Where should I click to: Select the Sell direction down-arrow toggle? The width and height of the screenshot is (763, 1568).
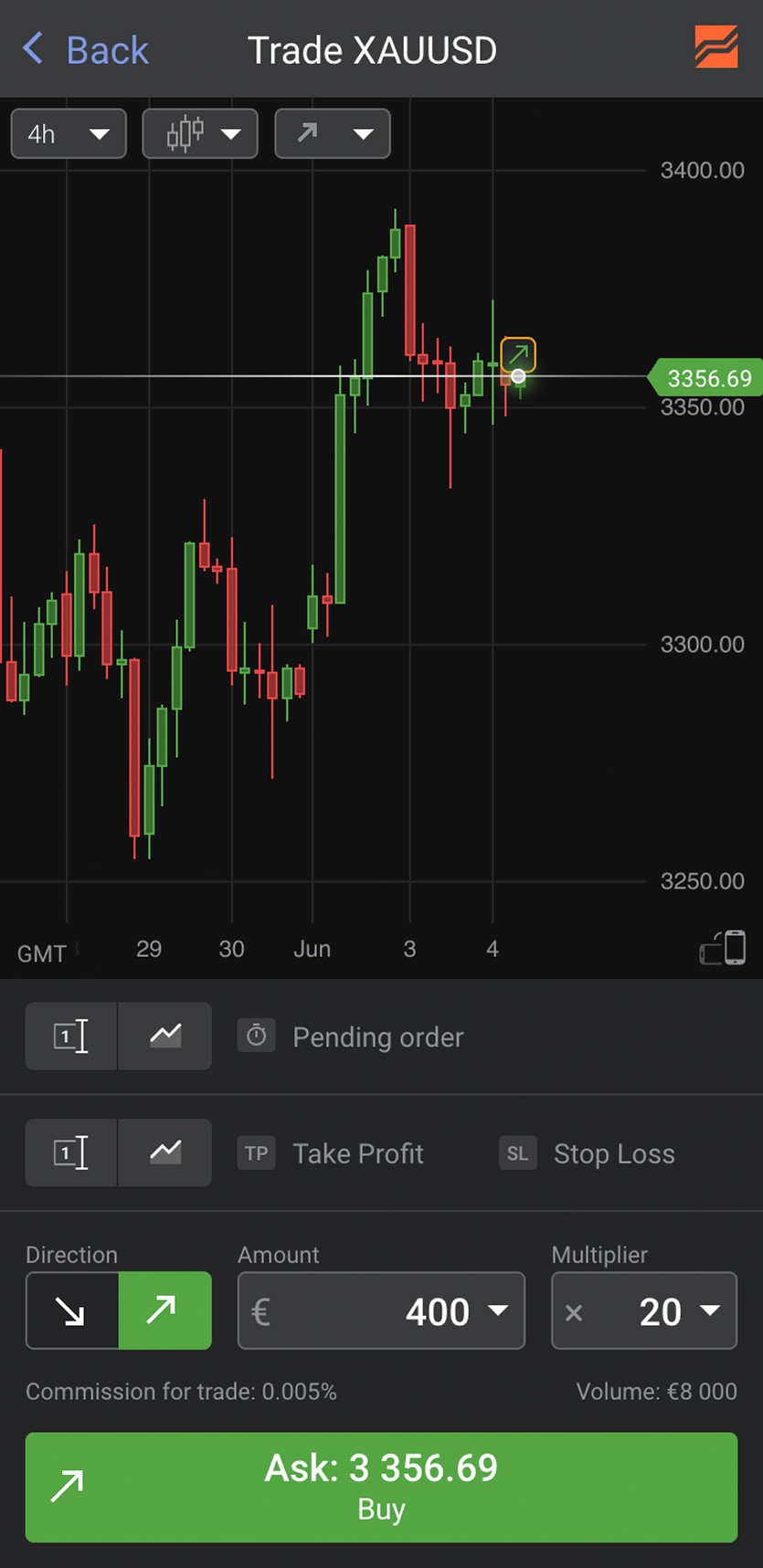72,1310
